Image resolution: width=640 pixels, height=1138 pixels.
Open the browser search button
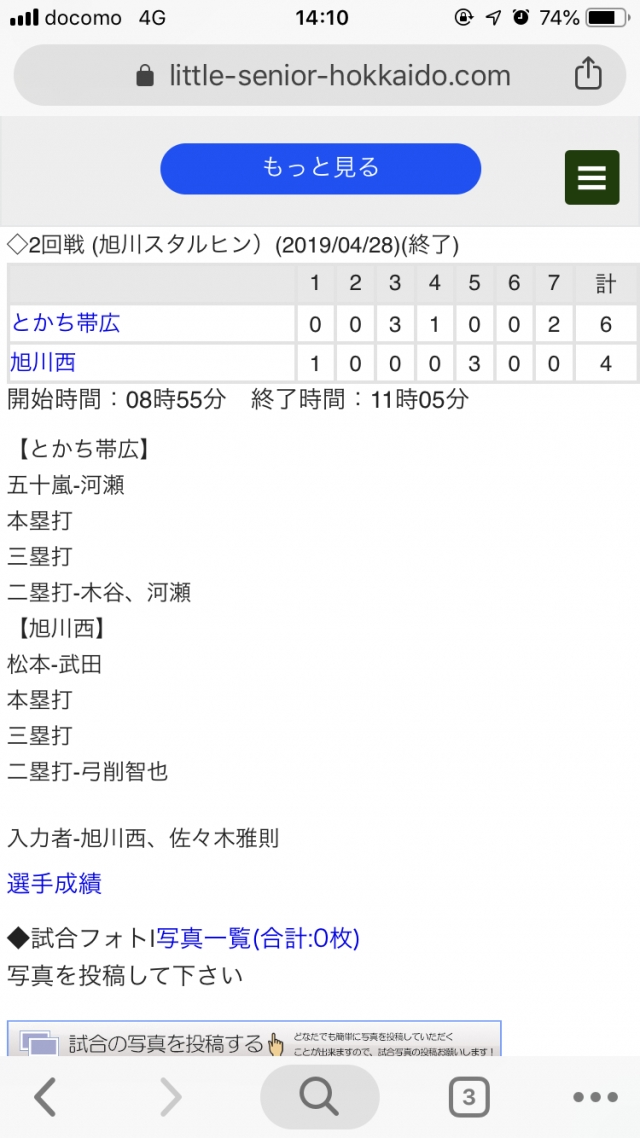pos(319,1097)
